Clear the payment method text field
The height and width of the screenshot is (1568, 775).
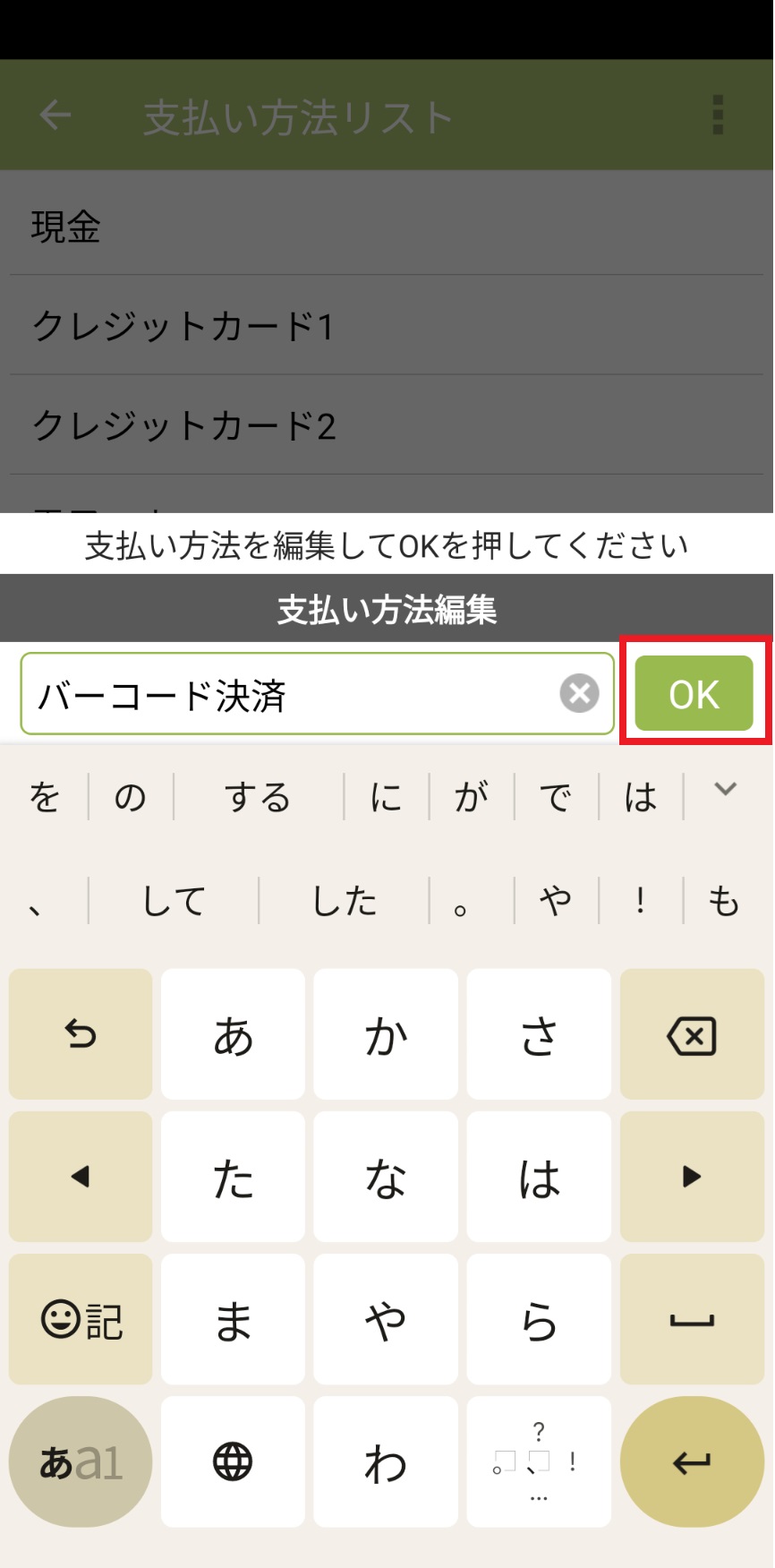click(x=579, y=693)
